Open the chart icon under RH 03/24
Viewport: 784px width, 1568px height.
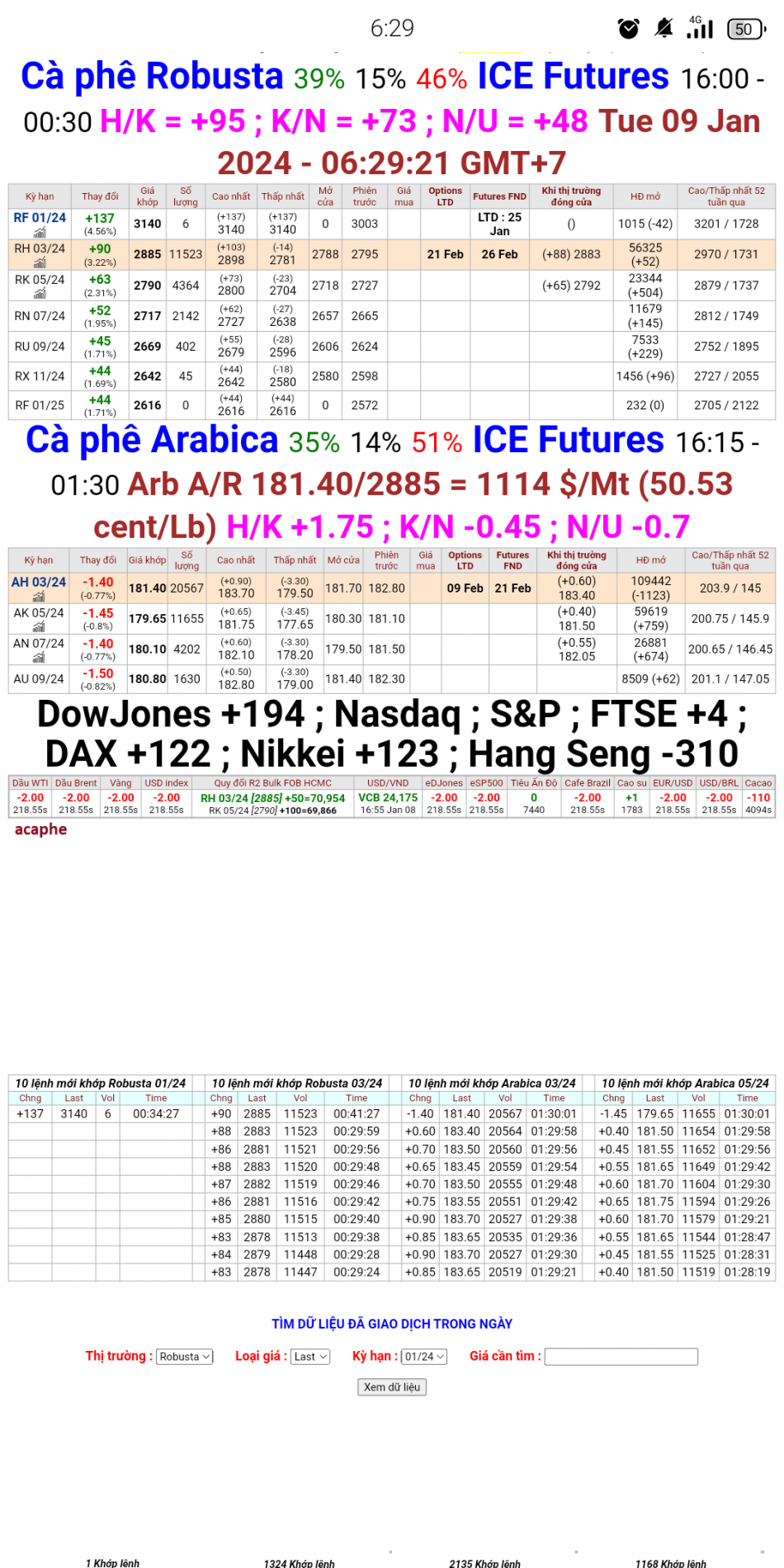click(x=40, y=262)
